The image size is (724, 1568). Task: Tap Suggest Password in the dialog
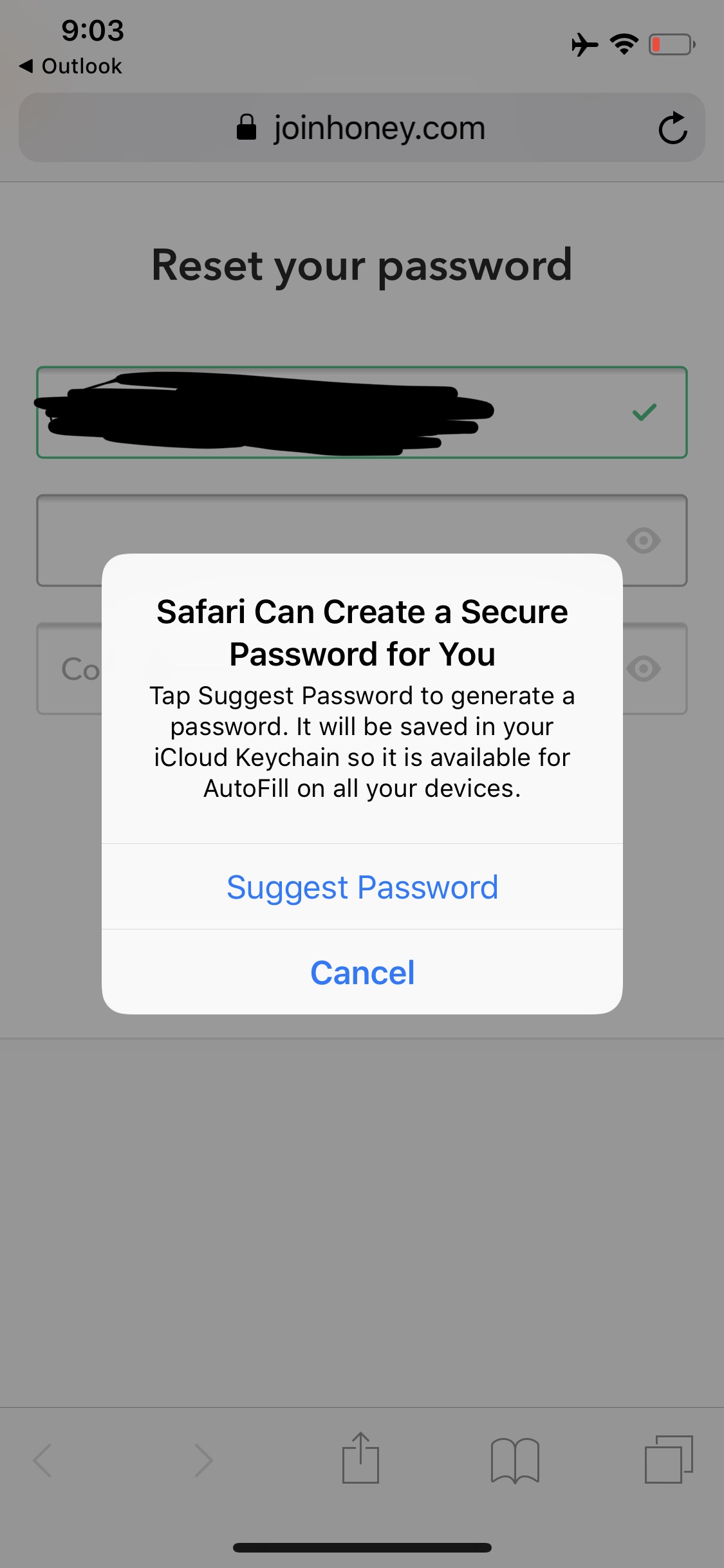point(362,887)
